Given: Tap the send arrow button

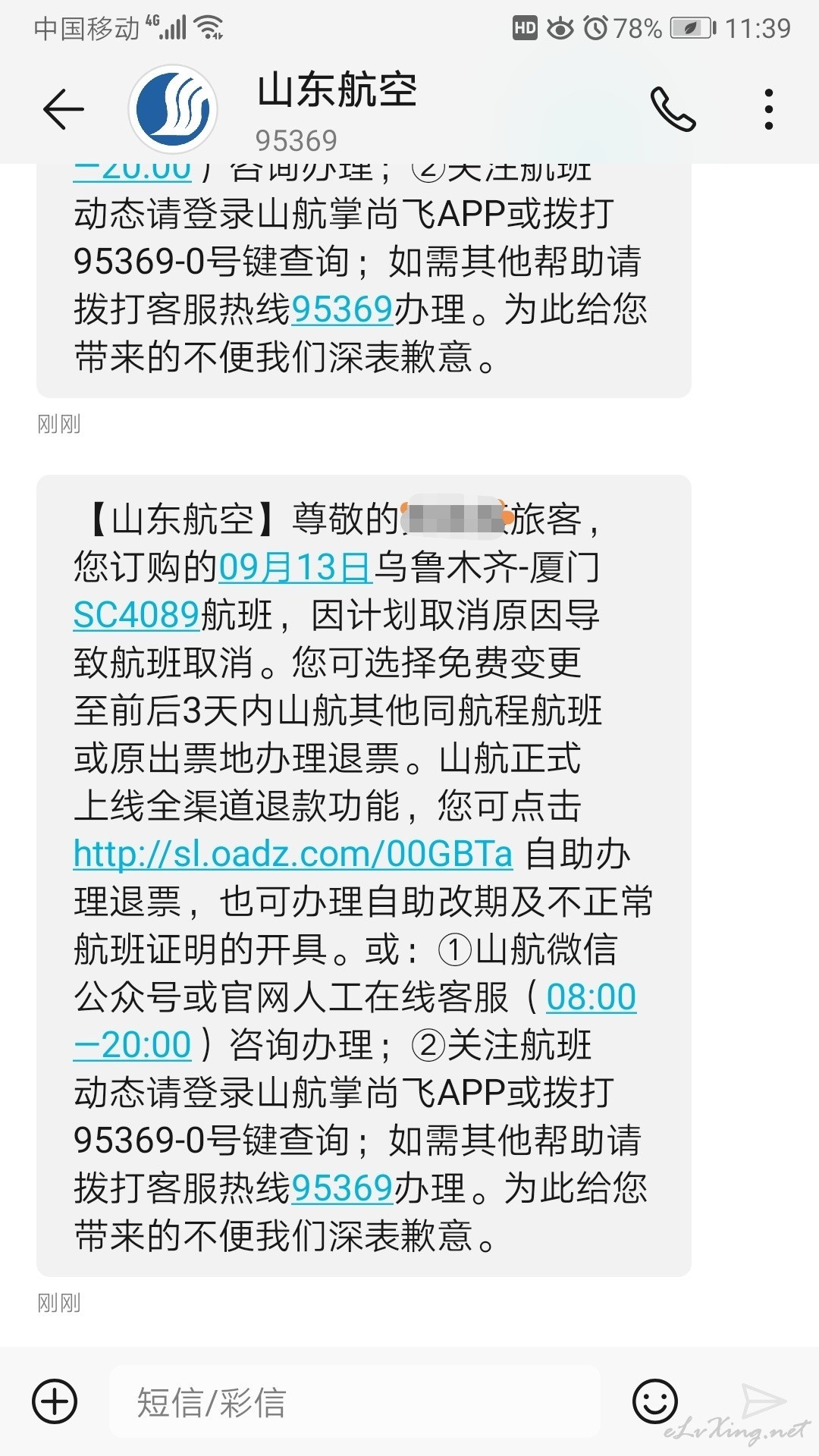Looking at the screenshot, I should 764,1401.
